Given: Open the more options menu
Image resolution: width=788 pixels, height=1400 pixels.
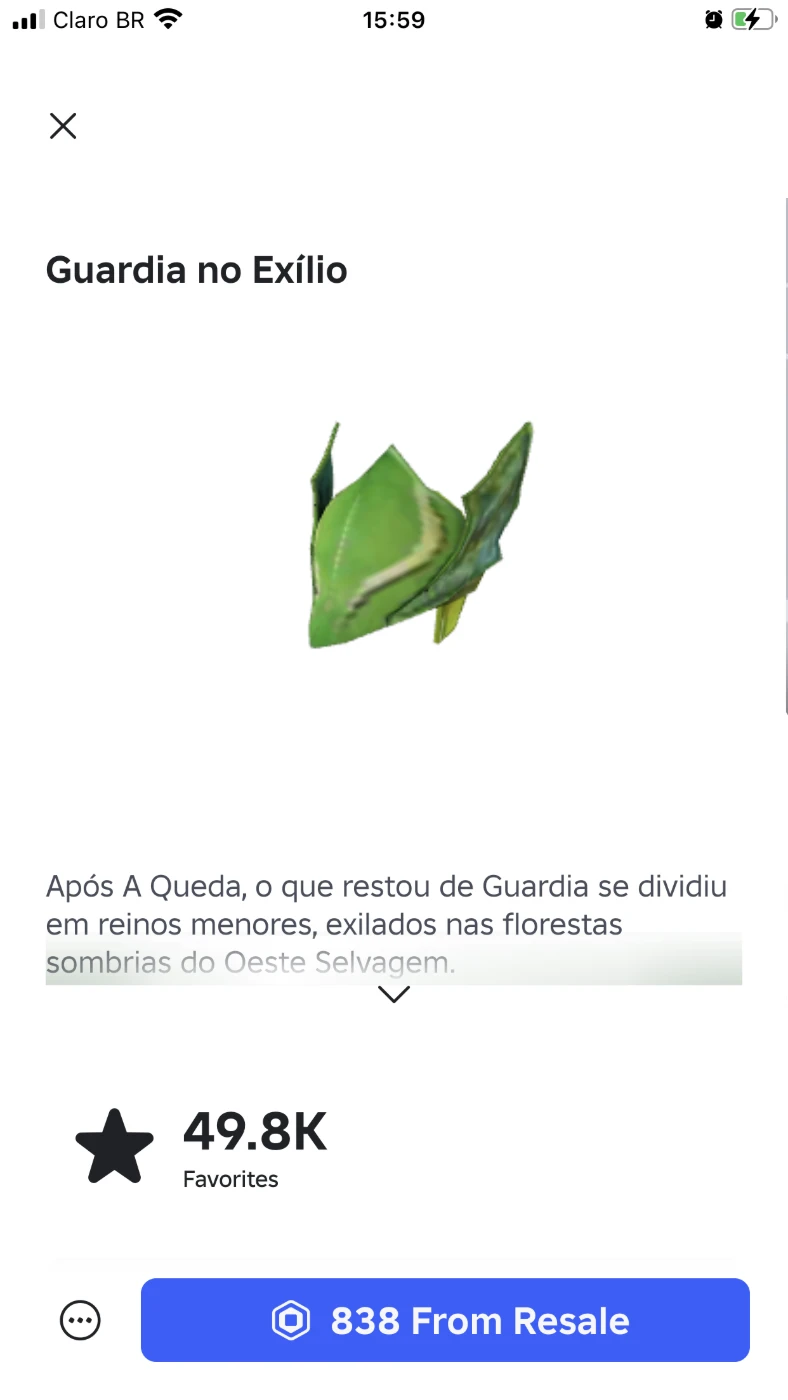Looking at the screenshot, I should (81, 1320).
